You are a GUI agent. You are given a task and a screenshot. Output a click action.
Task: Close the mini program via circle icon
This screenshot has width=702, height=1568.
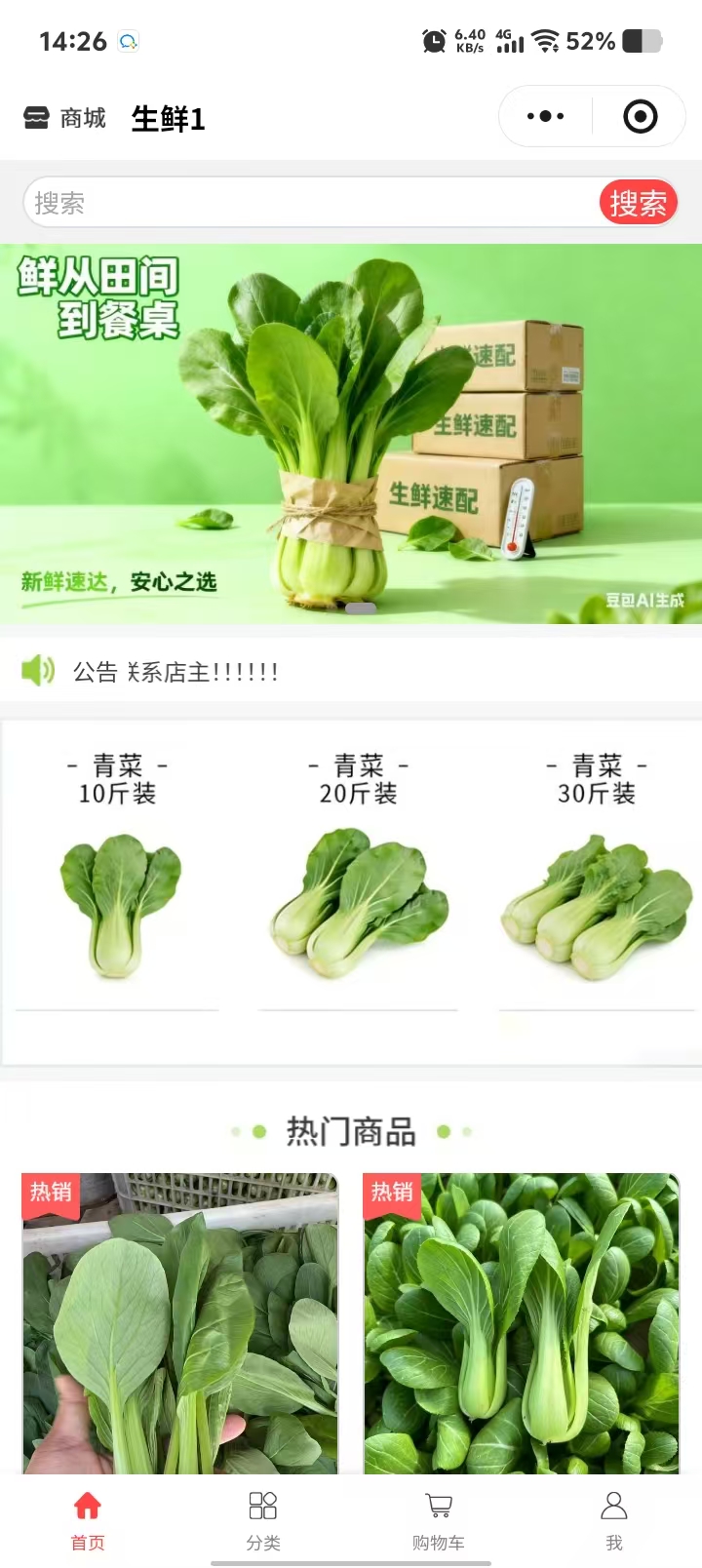pos(640,117)
